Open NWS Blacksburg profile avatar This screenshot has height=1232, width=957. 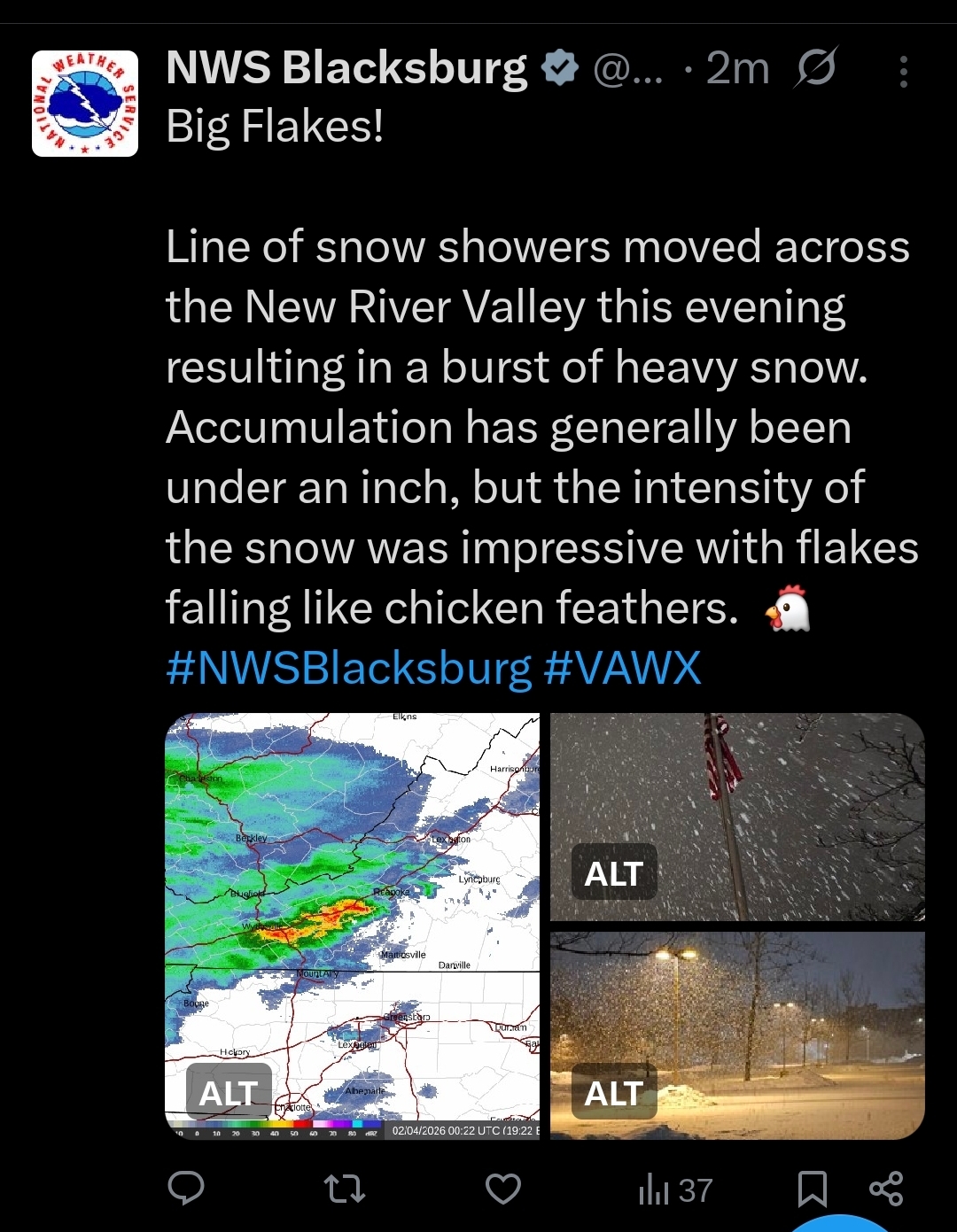pyautogui.click(x=85, y=104)
